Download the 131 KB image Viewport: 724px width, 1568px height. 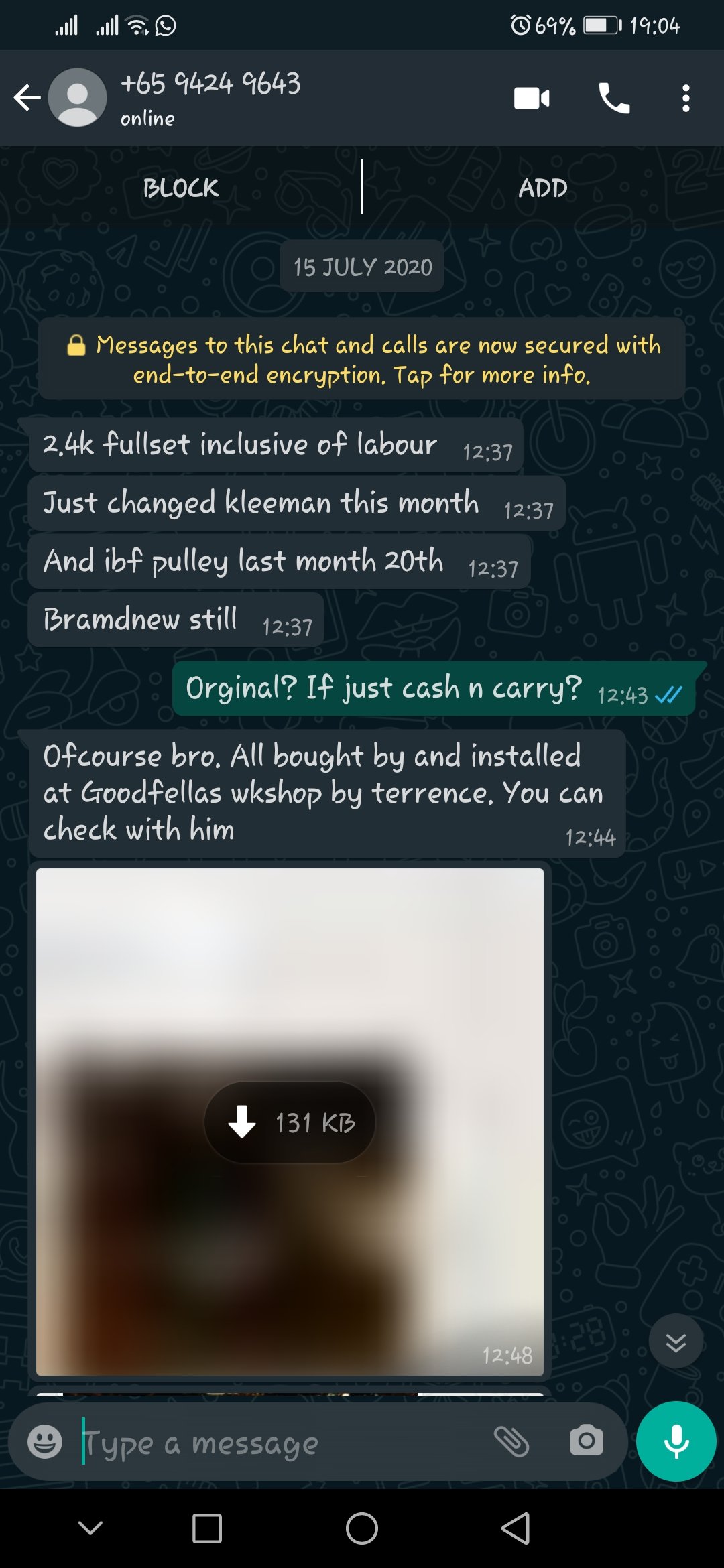tap(290, 1122)
